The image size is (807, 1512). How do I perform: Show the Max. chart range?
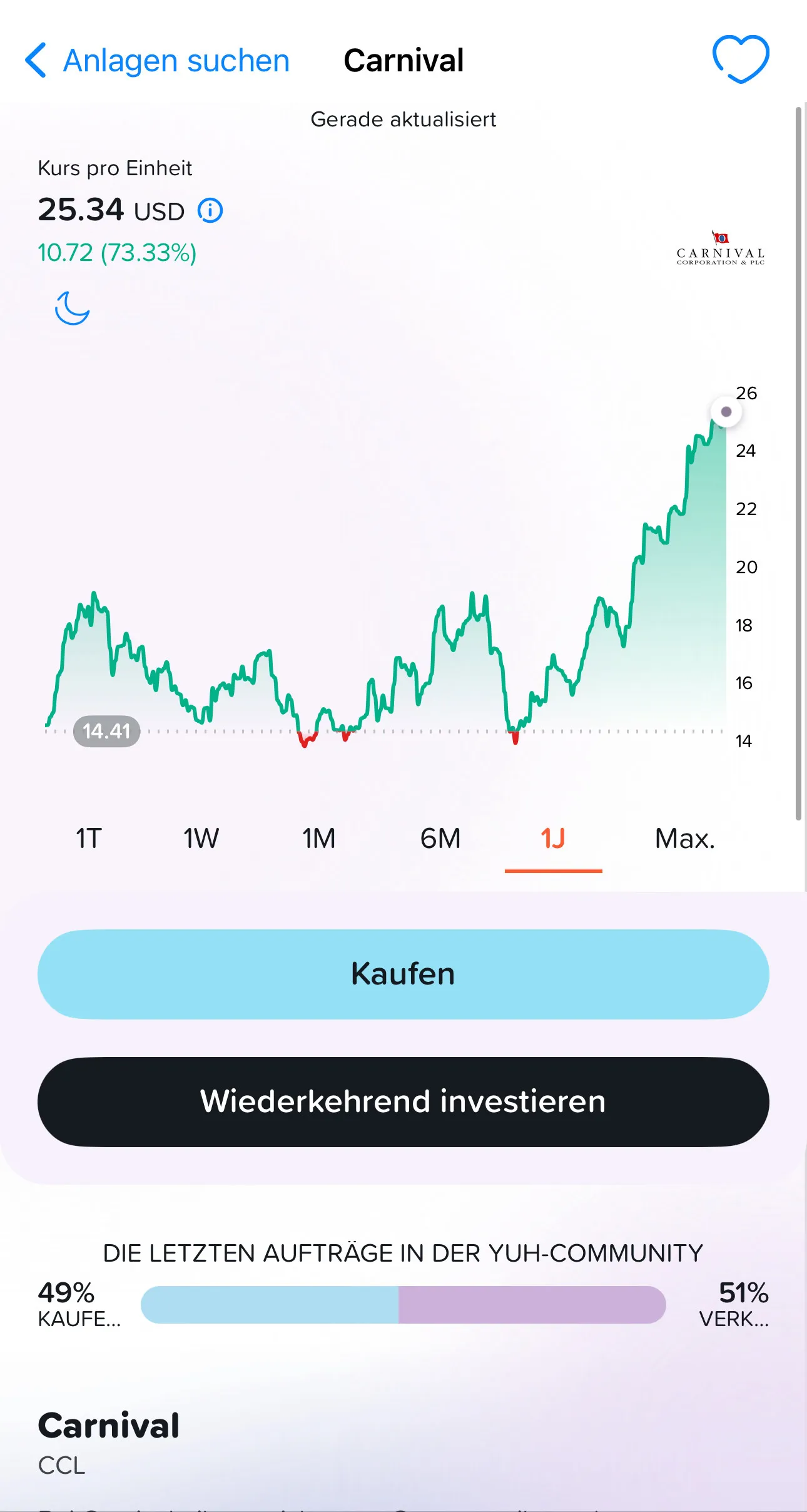[x=685, y=838]
